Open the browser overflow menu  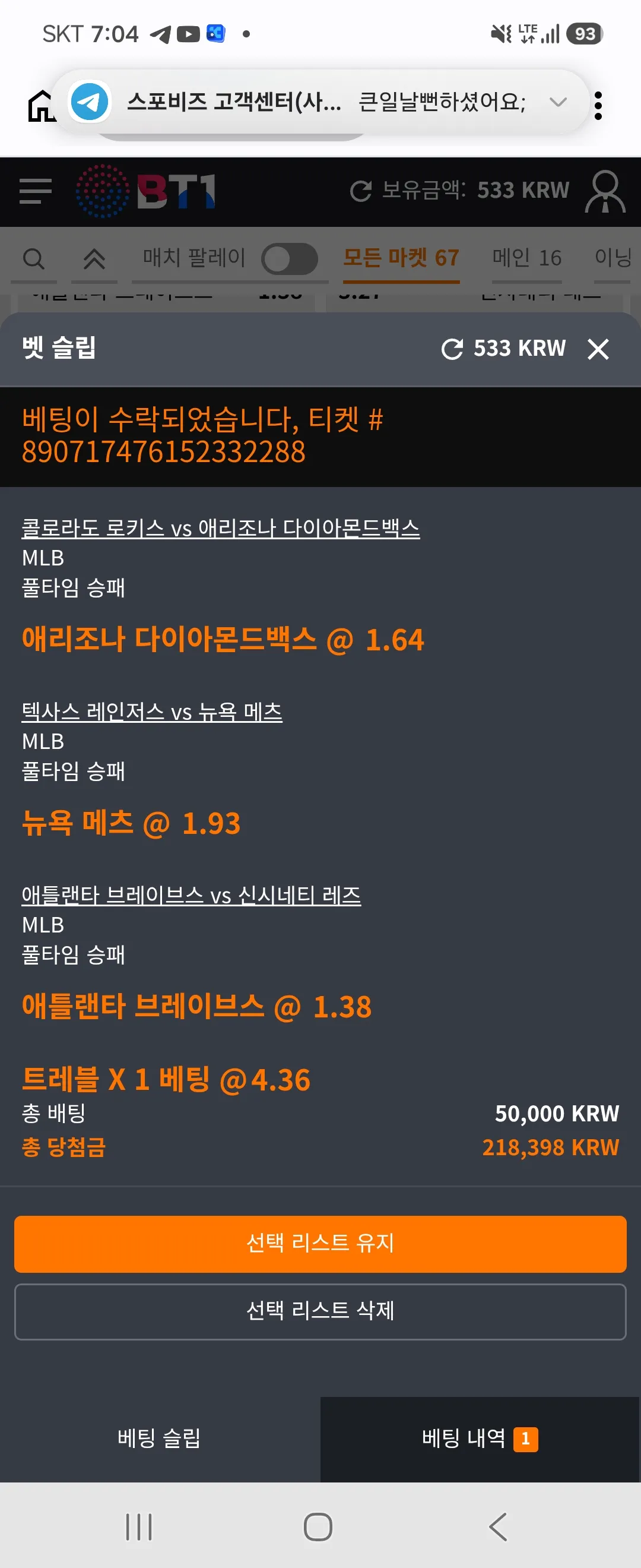598,105
